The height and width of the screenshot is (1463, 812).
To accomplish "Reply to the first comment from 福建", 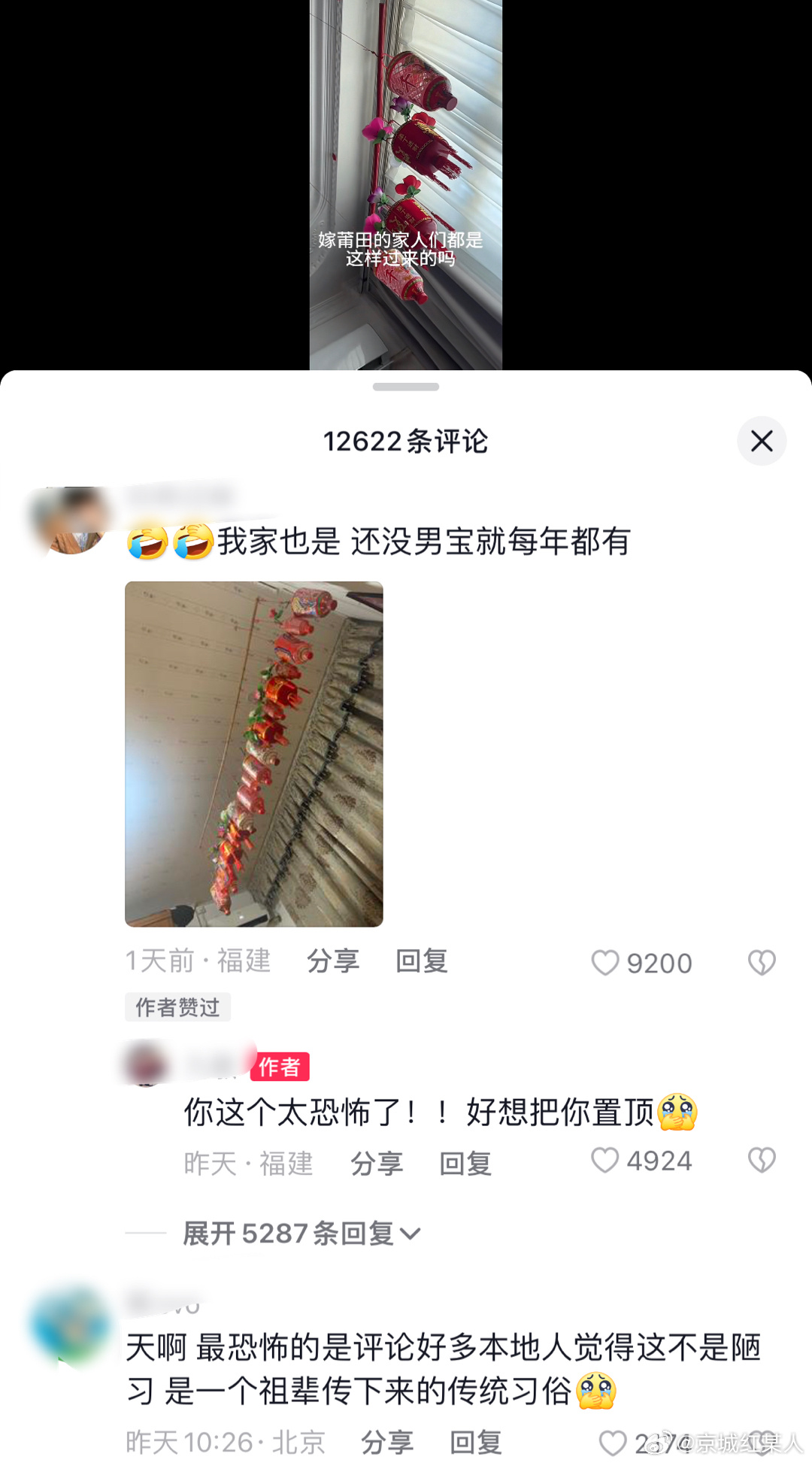I will pyautogui.click(x=422, y=961).
